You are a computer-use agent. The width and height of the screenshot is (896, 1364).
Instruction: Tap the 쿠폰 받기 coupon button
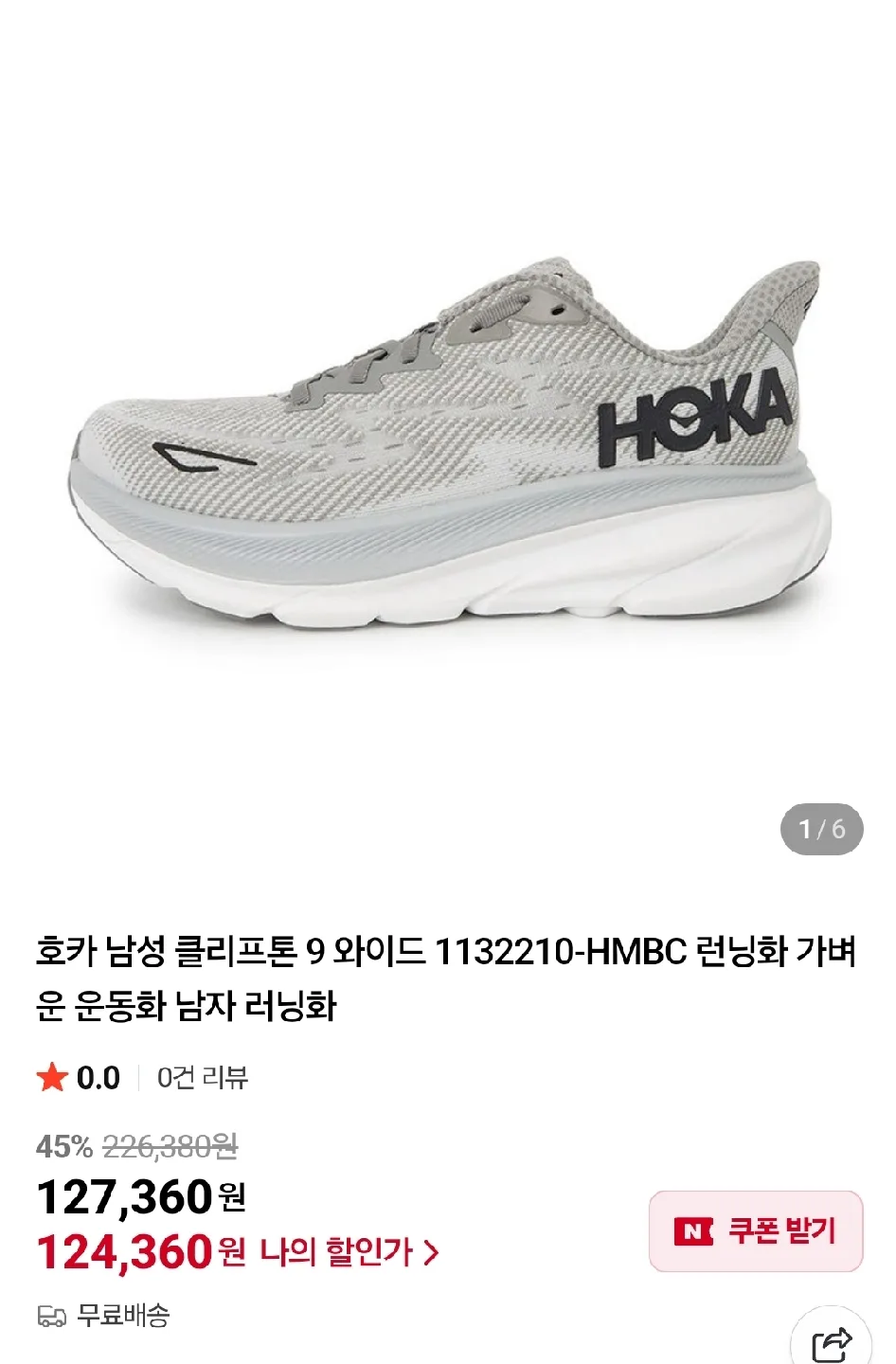pos(756,1230)
